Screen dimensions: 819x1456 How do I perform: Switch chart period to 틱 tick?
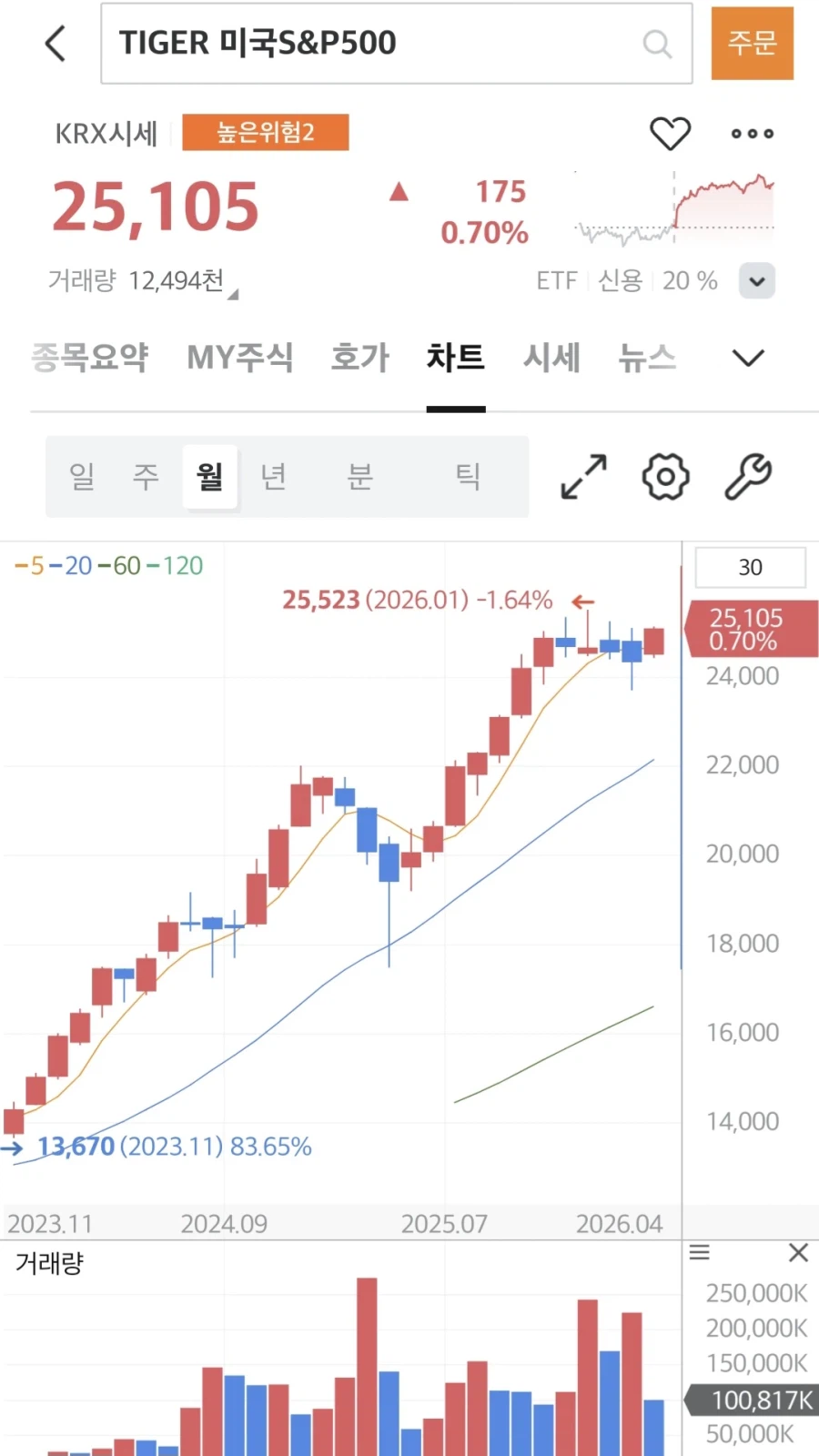click(468, 477)
